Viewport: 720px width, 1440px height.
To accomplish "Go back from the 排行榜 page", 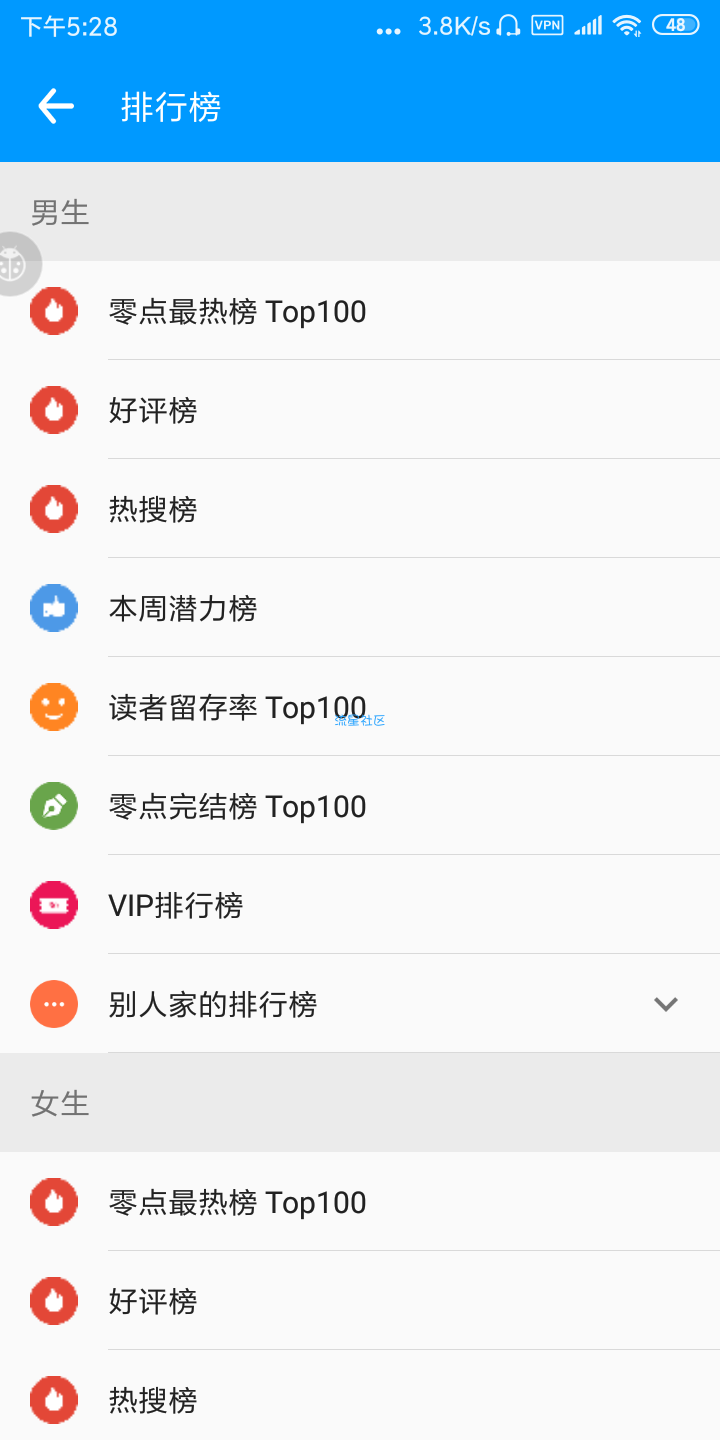I will pos(56,106).
